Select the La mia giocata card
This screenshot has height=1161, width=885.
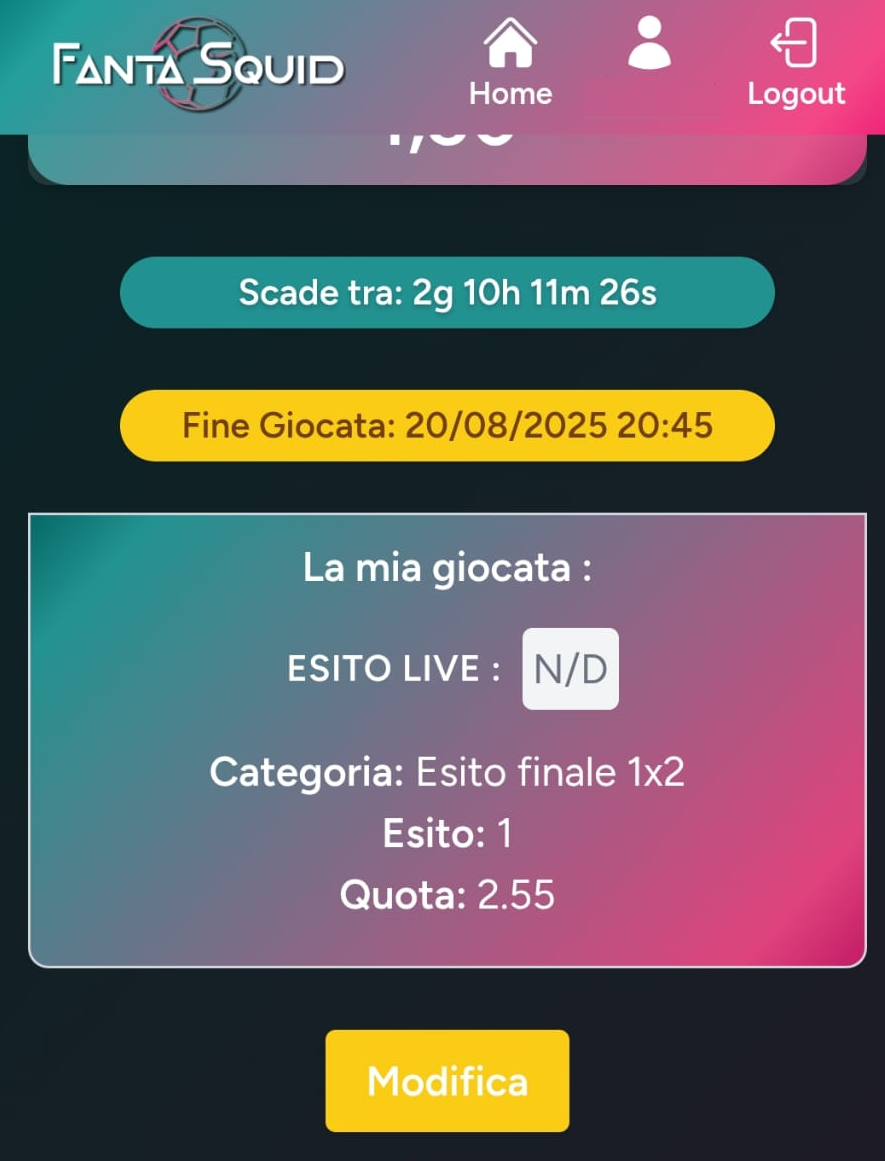(447, 738)
